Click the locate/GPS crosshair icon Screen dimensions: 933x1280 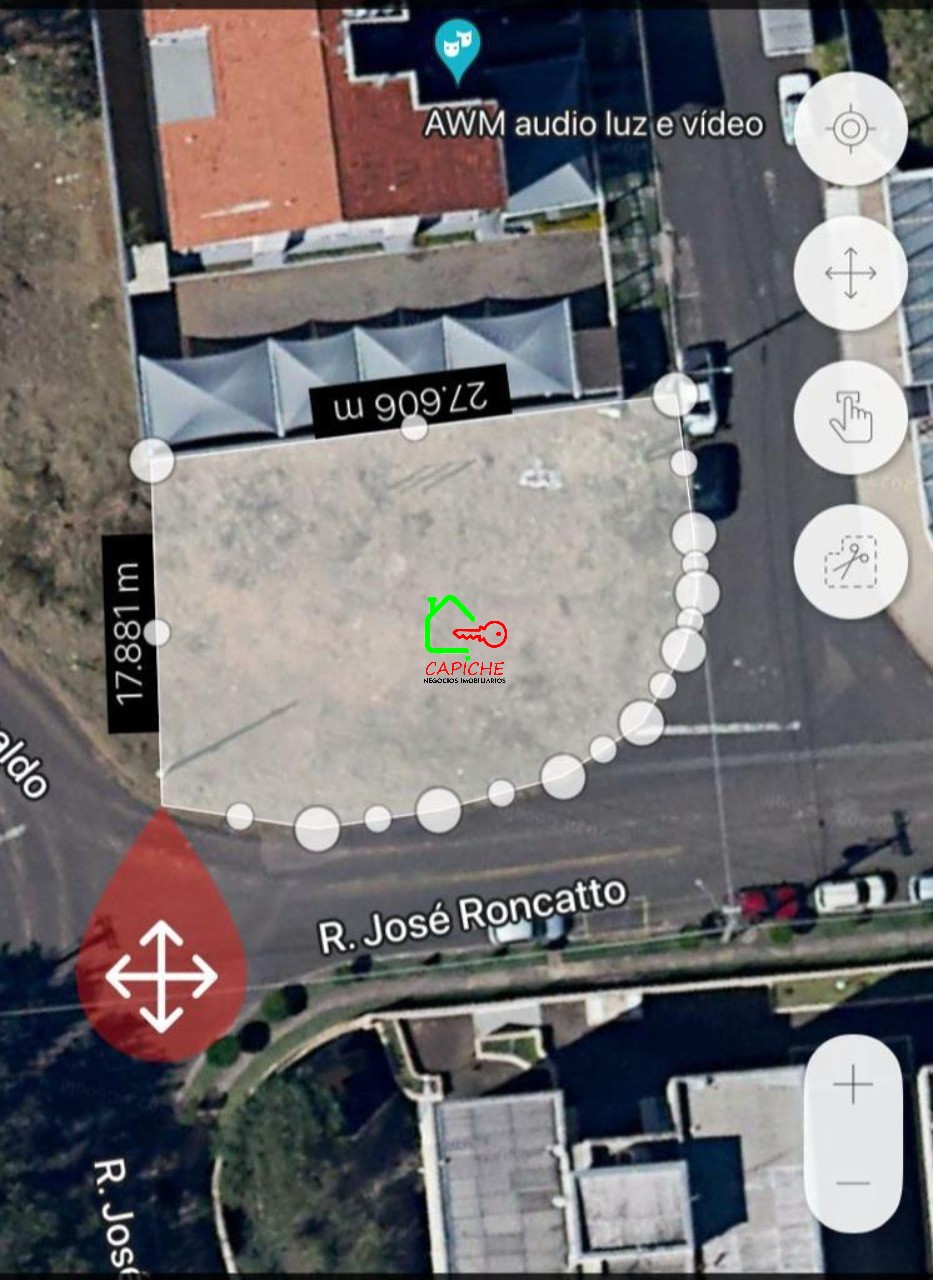(851, 127)
